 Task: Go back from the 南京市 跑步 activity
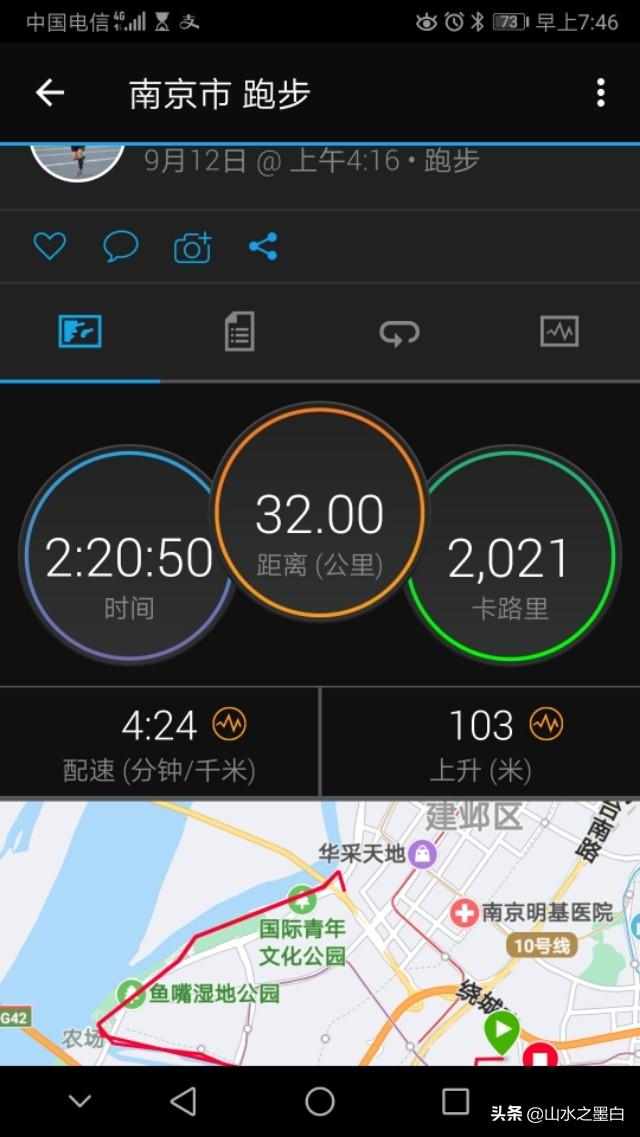[50, 93]
